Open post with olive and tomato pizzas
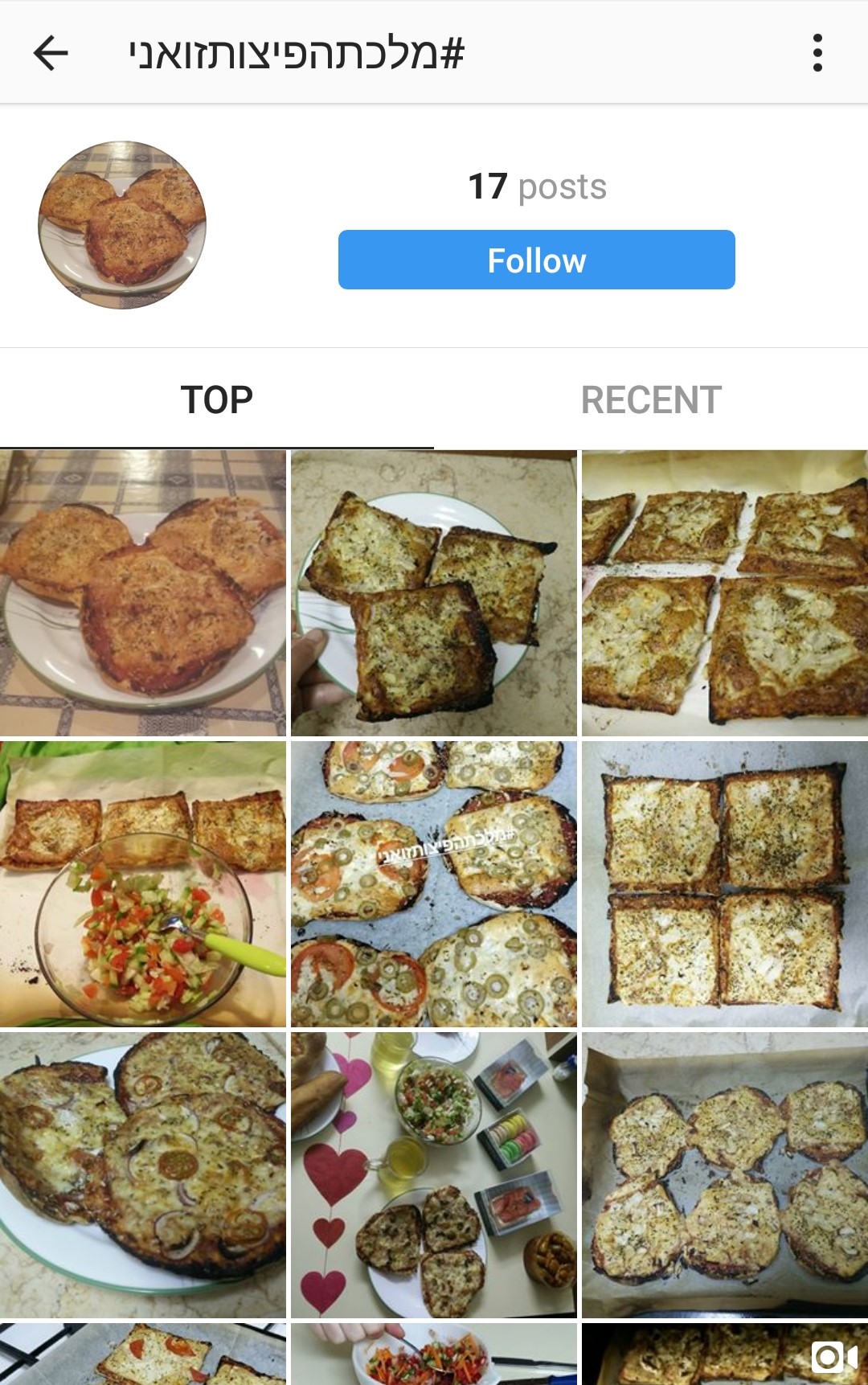Viewport: 868px width, 1385px height. [x=434, y=884]
